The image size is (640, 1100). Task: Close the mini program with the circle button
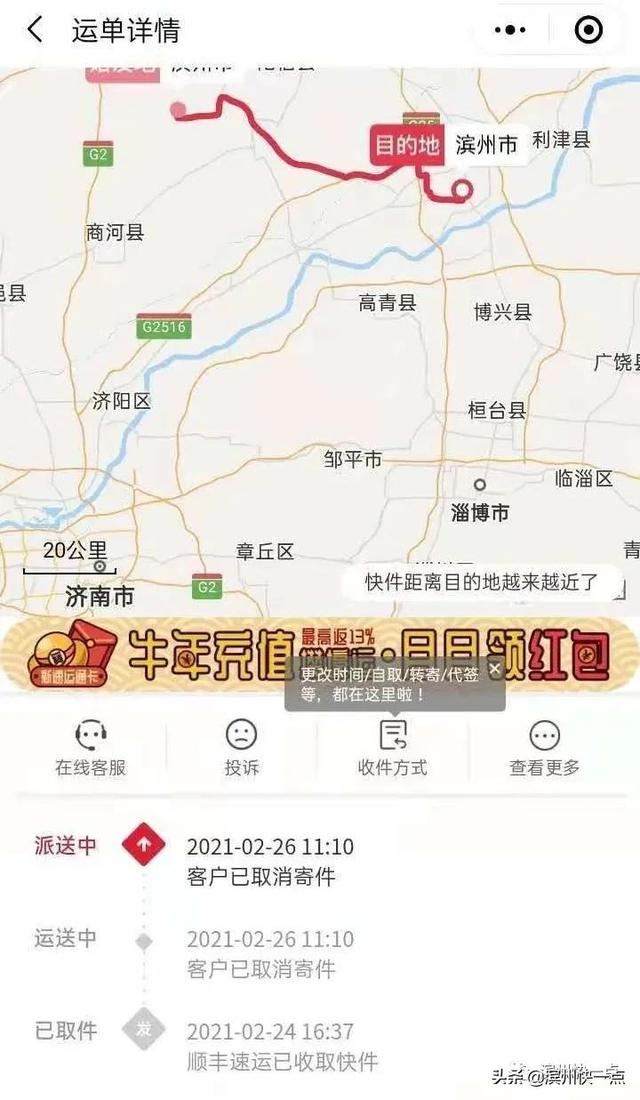pos(588,30)
